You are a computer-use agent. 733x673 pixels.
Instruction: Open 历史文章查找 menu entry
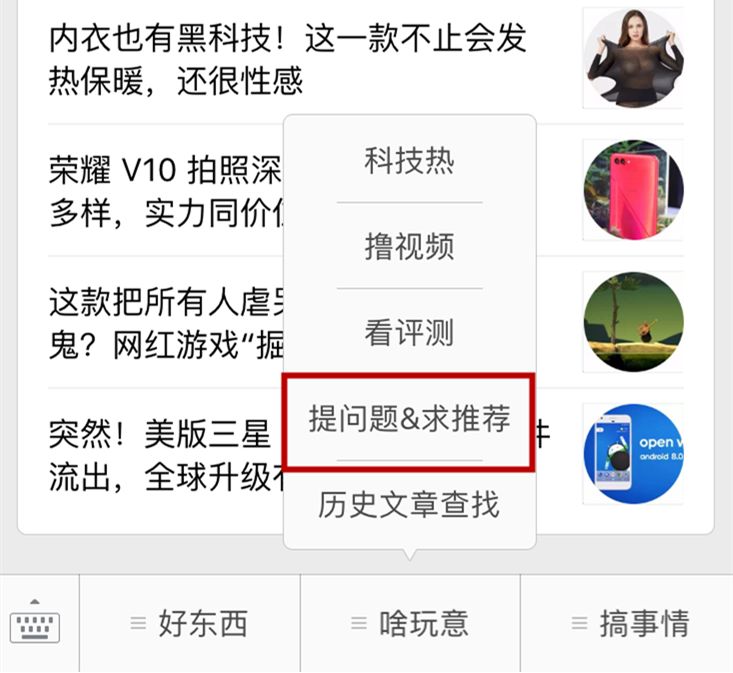point(409,505)
